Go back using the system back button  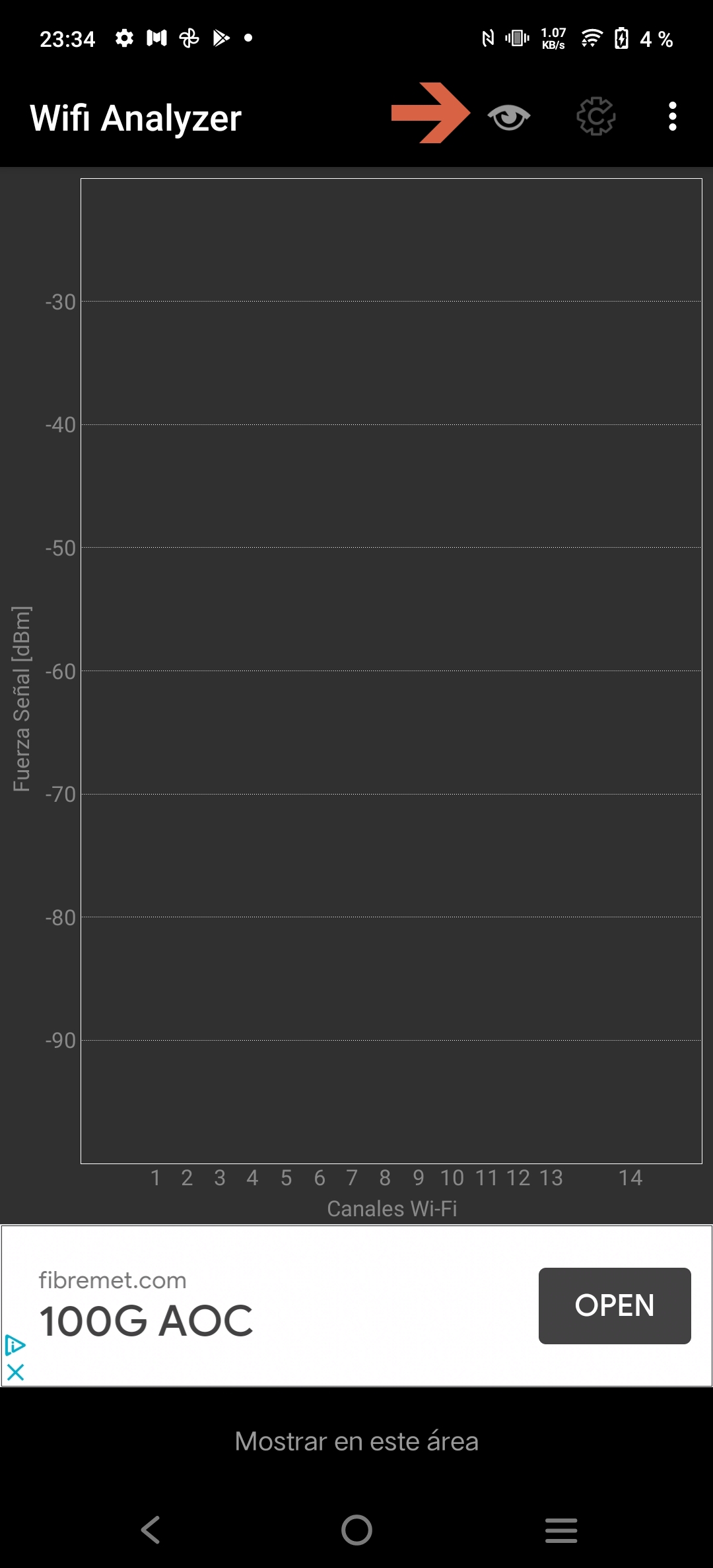151,1530
